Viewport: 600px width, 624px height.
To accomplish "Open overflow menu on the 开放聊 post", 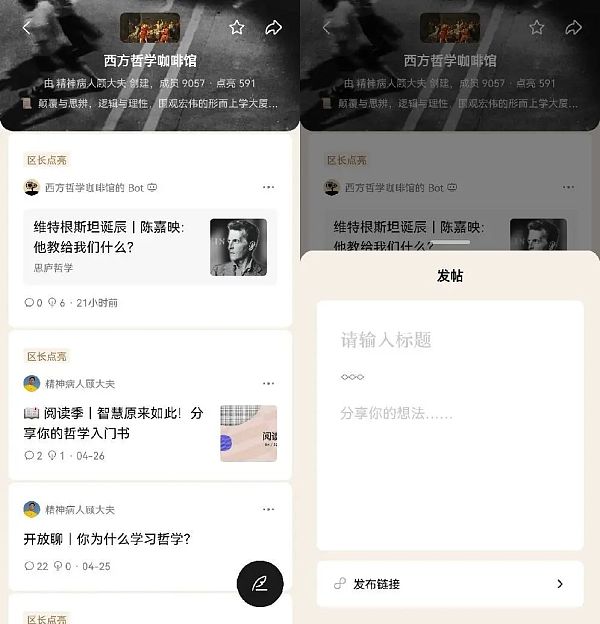I will (x=268, y=509).
